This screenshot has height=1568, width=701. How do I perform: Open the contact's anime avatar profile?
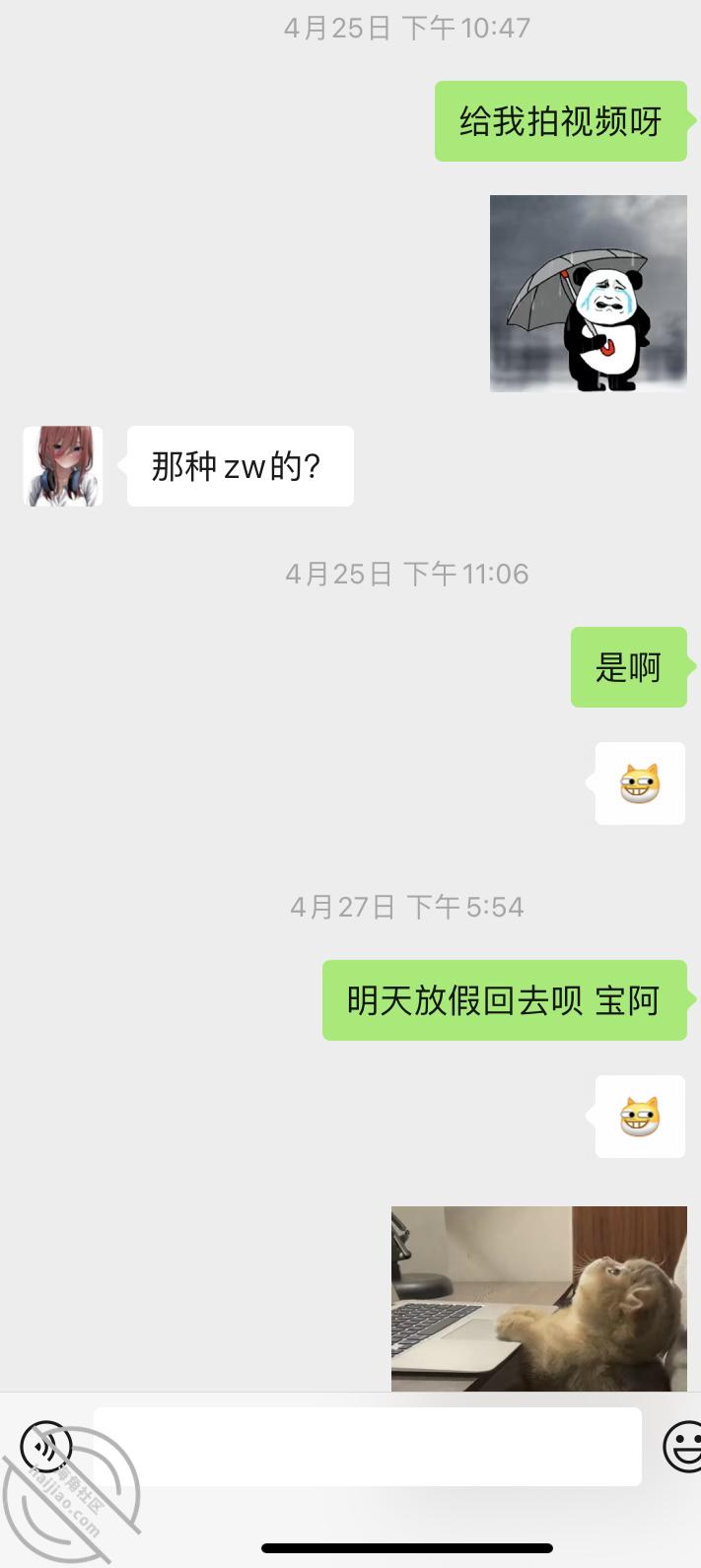click(63, 466)
